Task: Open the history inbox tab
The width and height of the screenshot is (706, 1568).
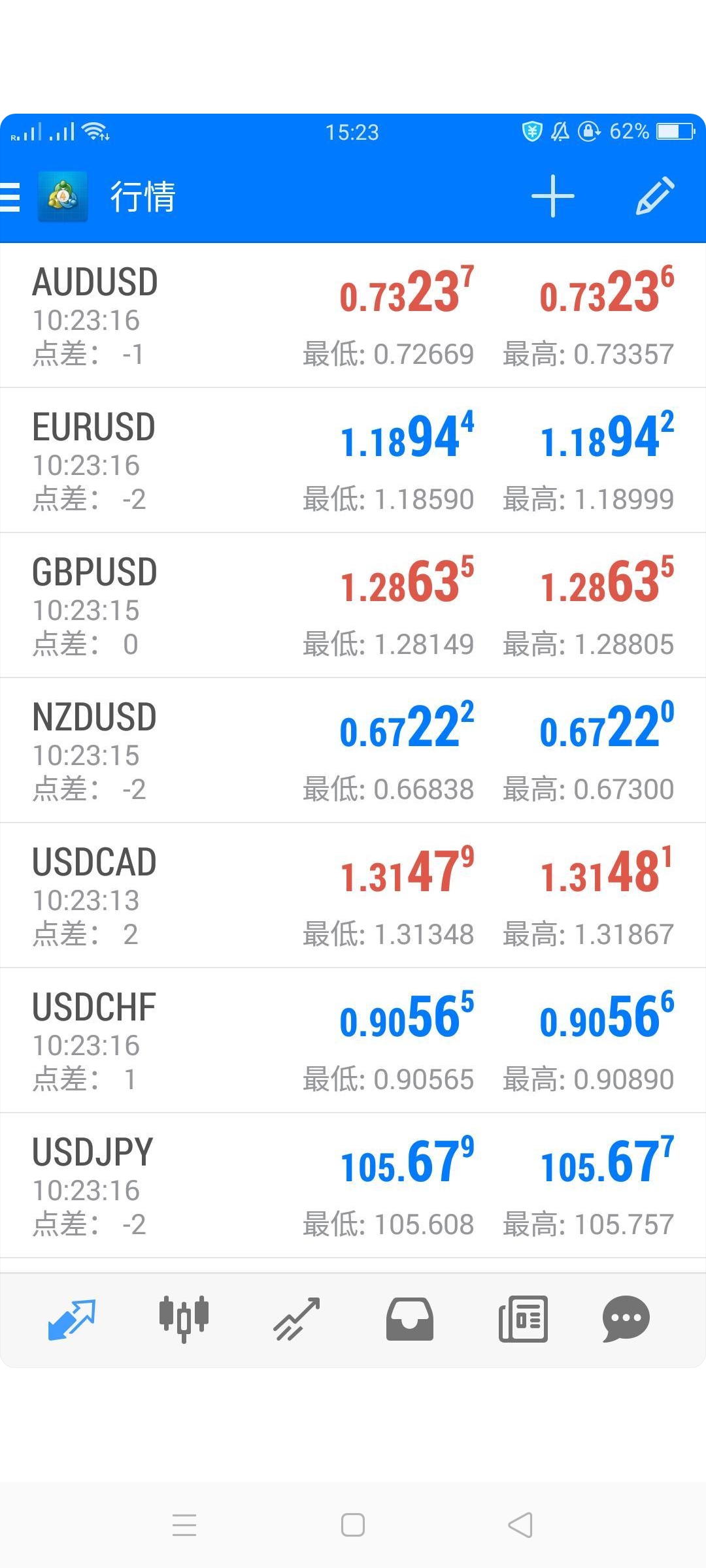Action: [x=410, y=1319]
